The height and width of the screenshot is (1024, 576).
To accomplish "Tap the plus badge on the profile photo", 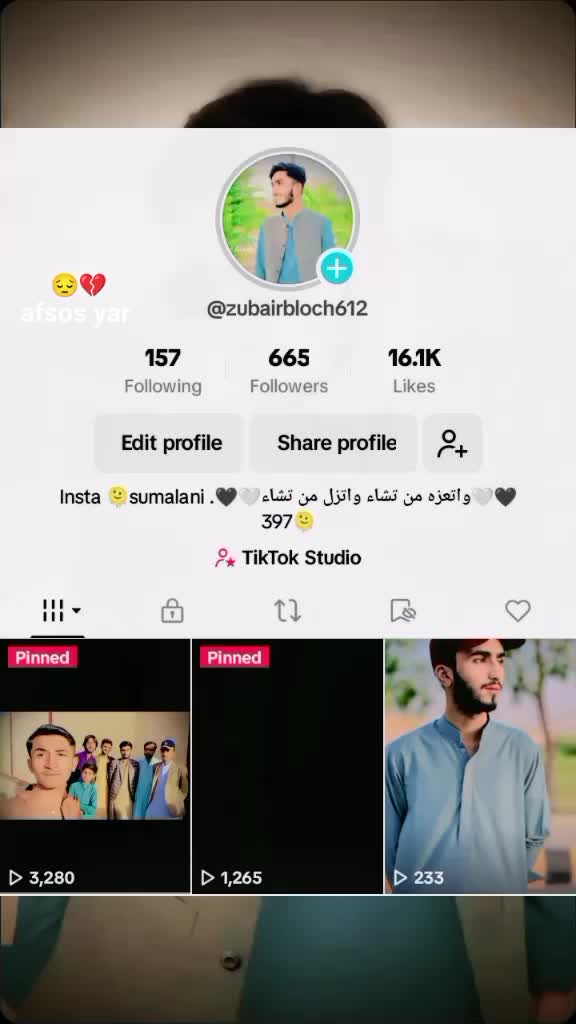I will (x=336, y=268).
